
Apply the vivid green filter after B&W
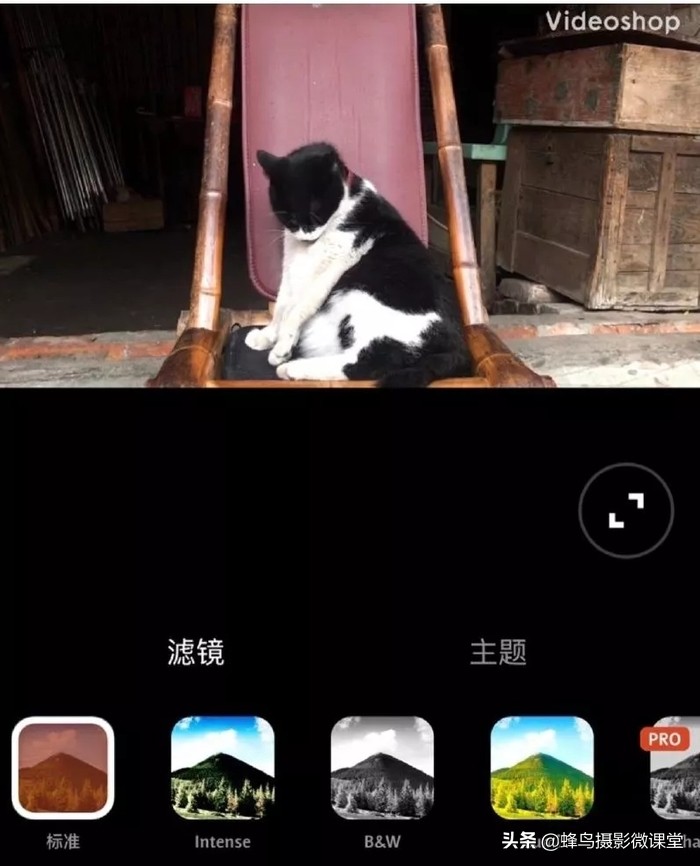[541, 767]
